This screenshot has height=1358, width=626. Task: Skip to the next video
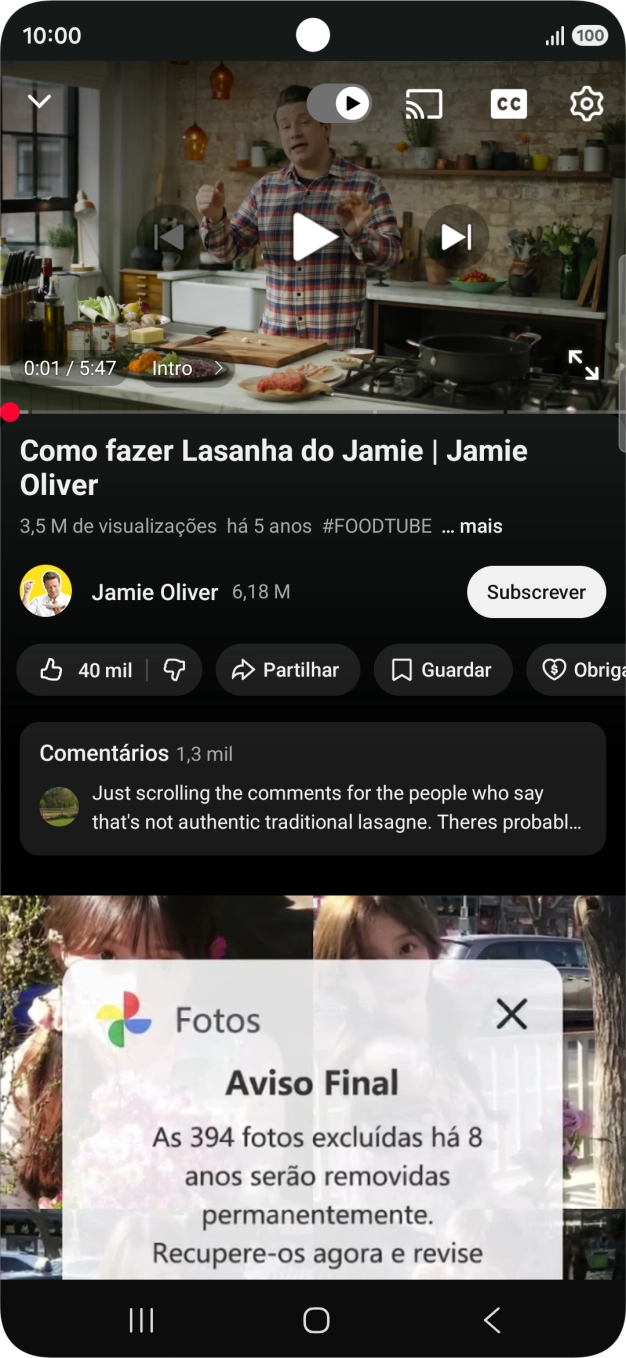456,237
